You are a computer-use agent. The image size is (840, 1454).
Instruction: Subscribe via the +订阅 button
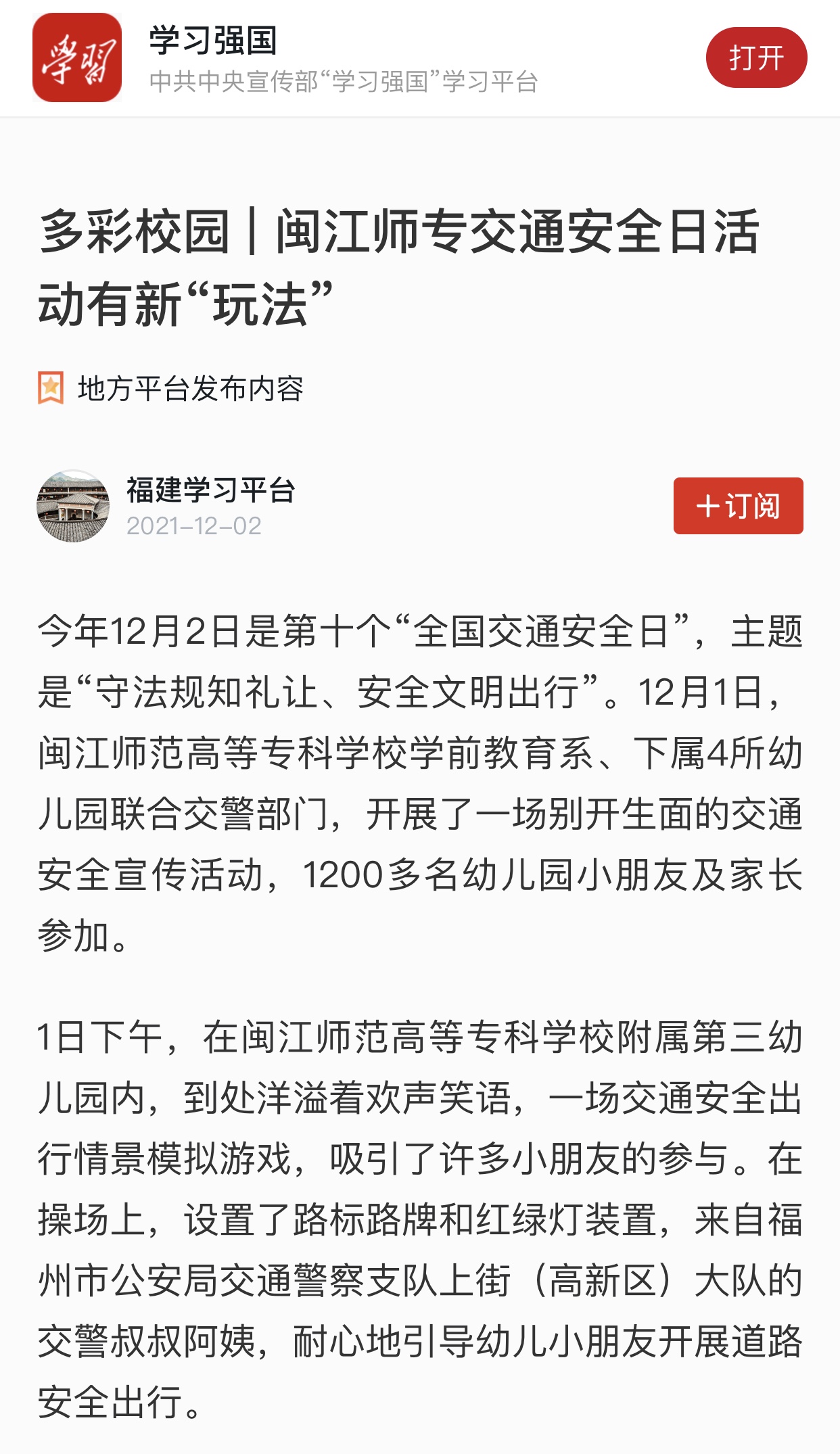tap(738, 506)
